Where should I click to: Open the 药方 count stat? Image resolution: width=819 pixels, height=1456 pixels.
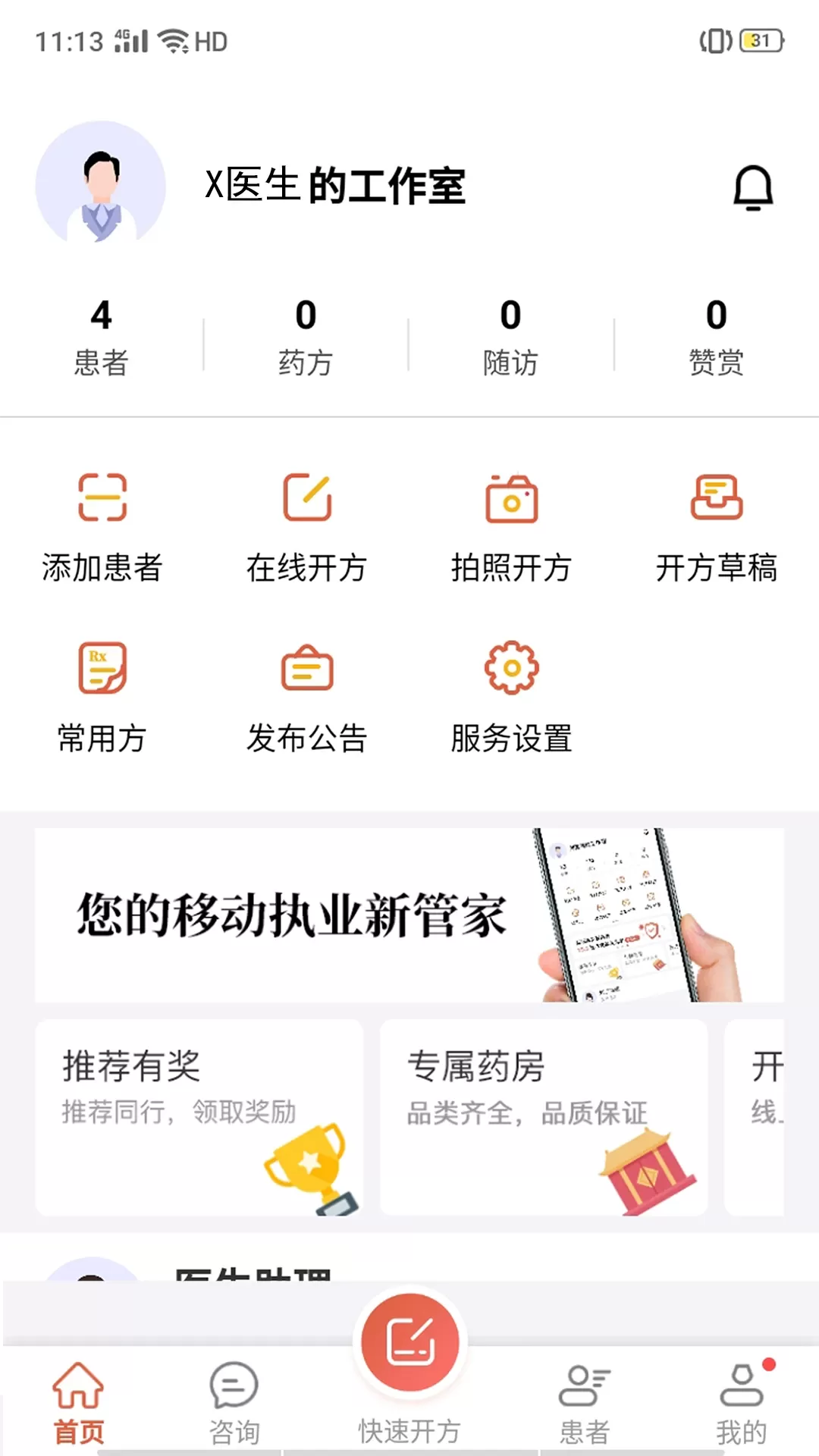point(306,337)
